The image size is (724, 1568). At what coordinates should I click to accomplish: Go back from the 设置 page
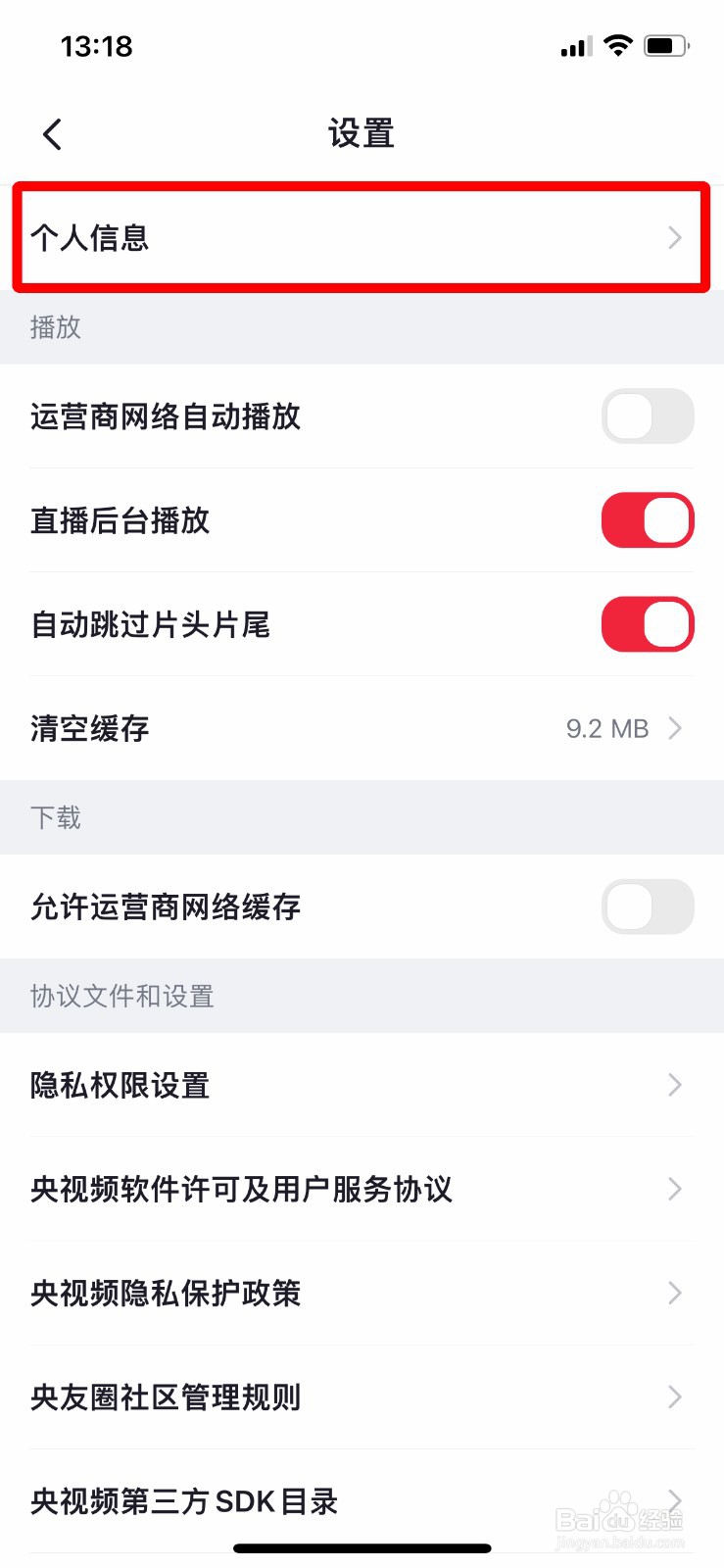[x=53, y=134]
